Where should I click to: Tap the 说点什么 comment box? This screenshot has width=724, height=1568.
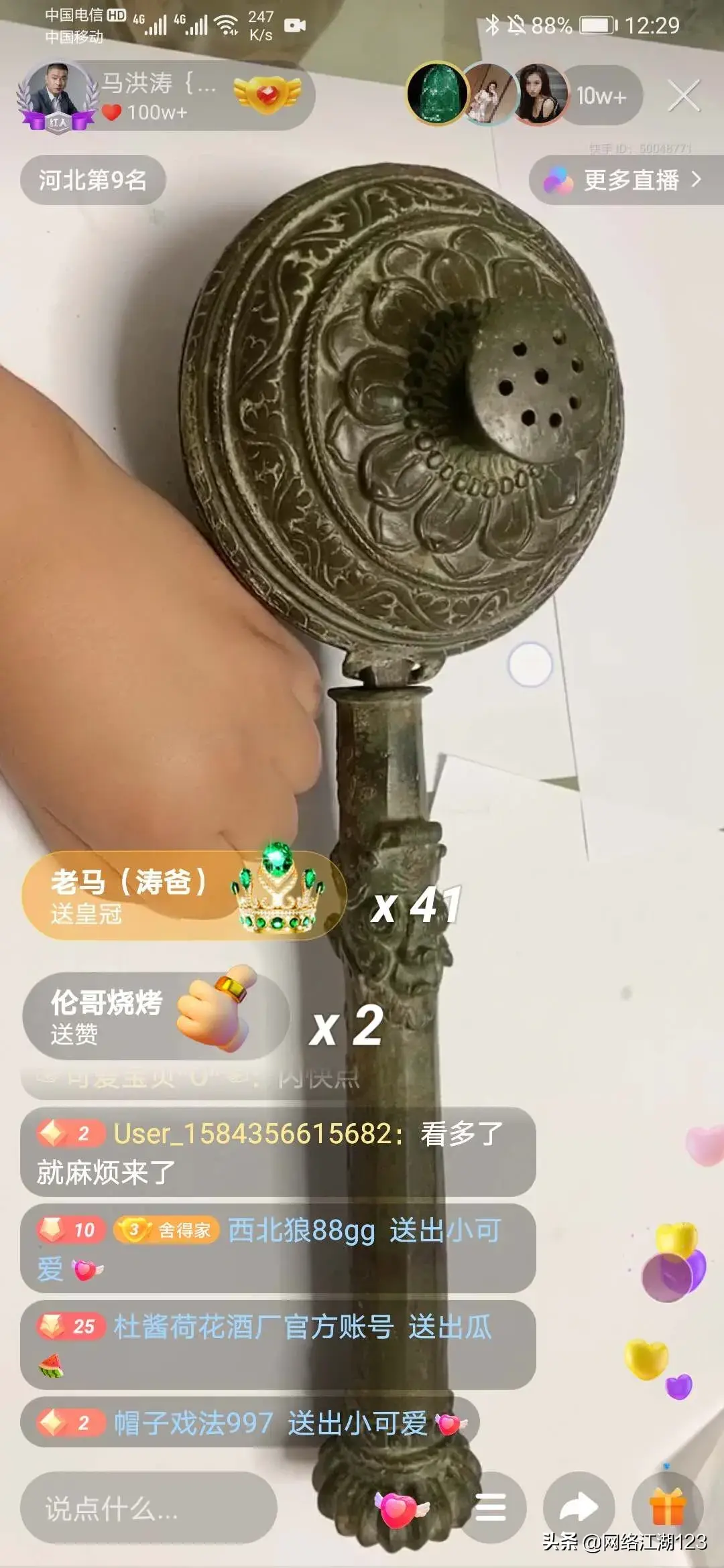point(147,1509)
